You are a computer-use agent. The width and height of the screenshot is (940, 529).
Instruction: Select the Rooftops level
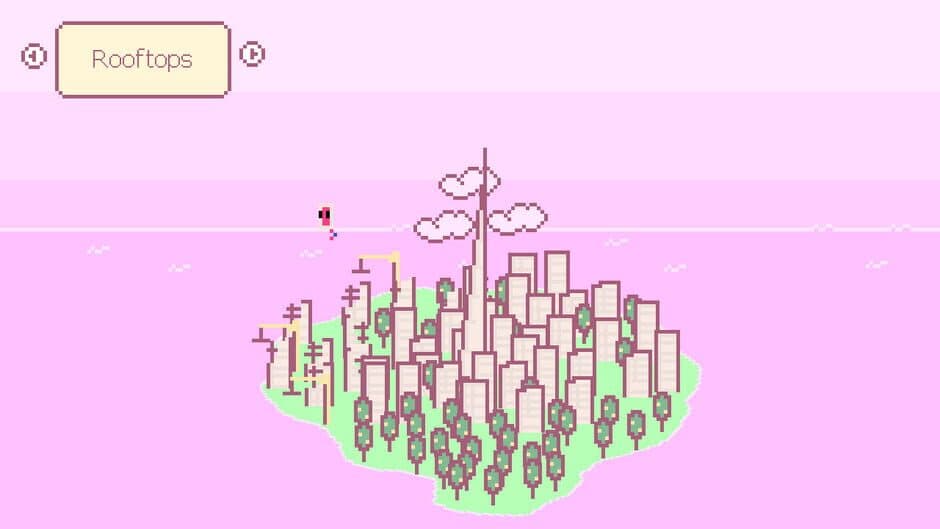click(142, 59)
